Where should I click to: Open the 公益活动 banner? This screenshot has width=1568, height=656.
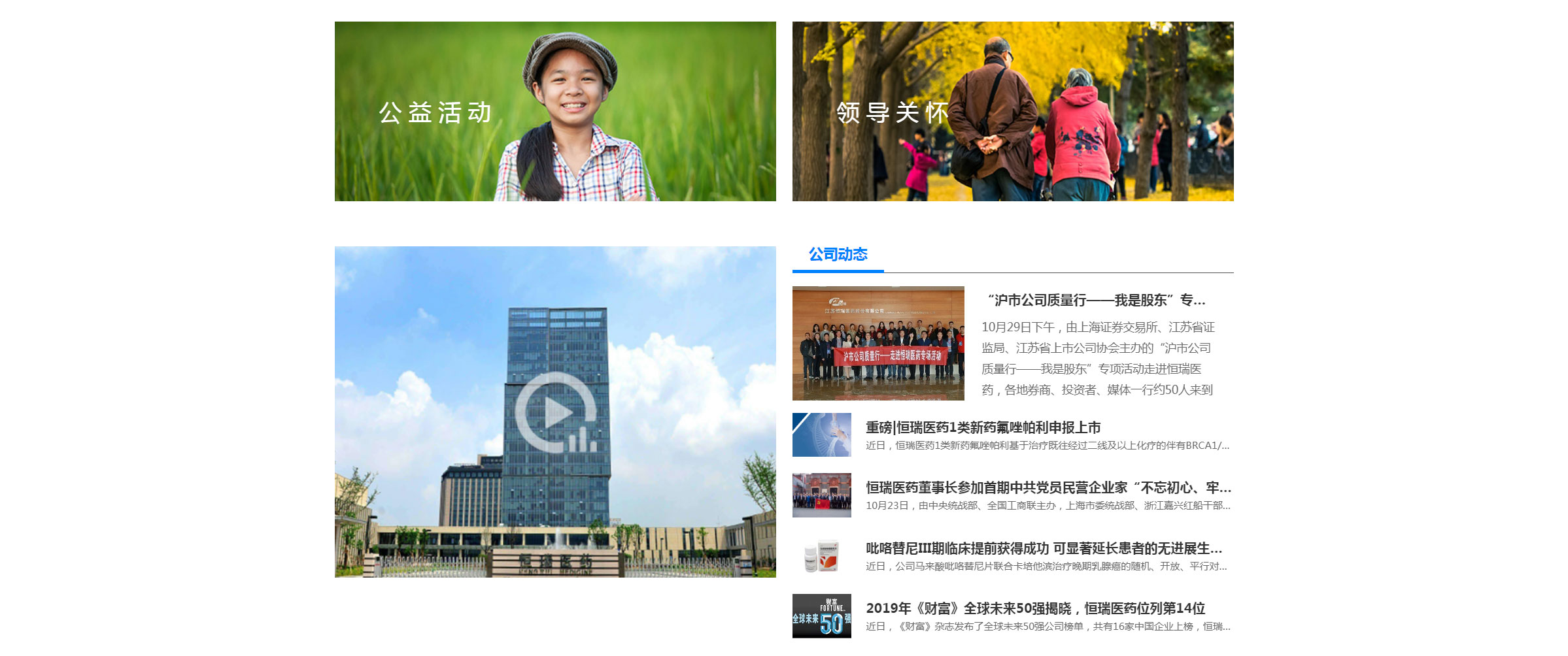(x=555, y=112)
